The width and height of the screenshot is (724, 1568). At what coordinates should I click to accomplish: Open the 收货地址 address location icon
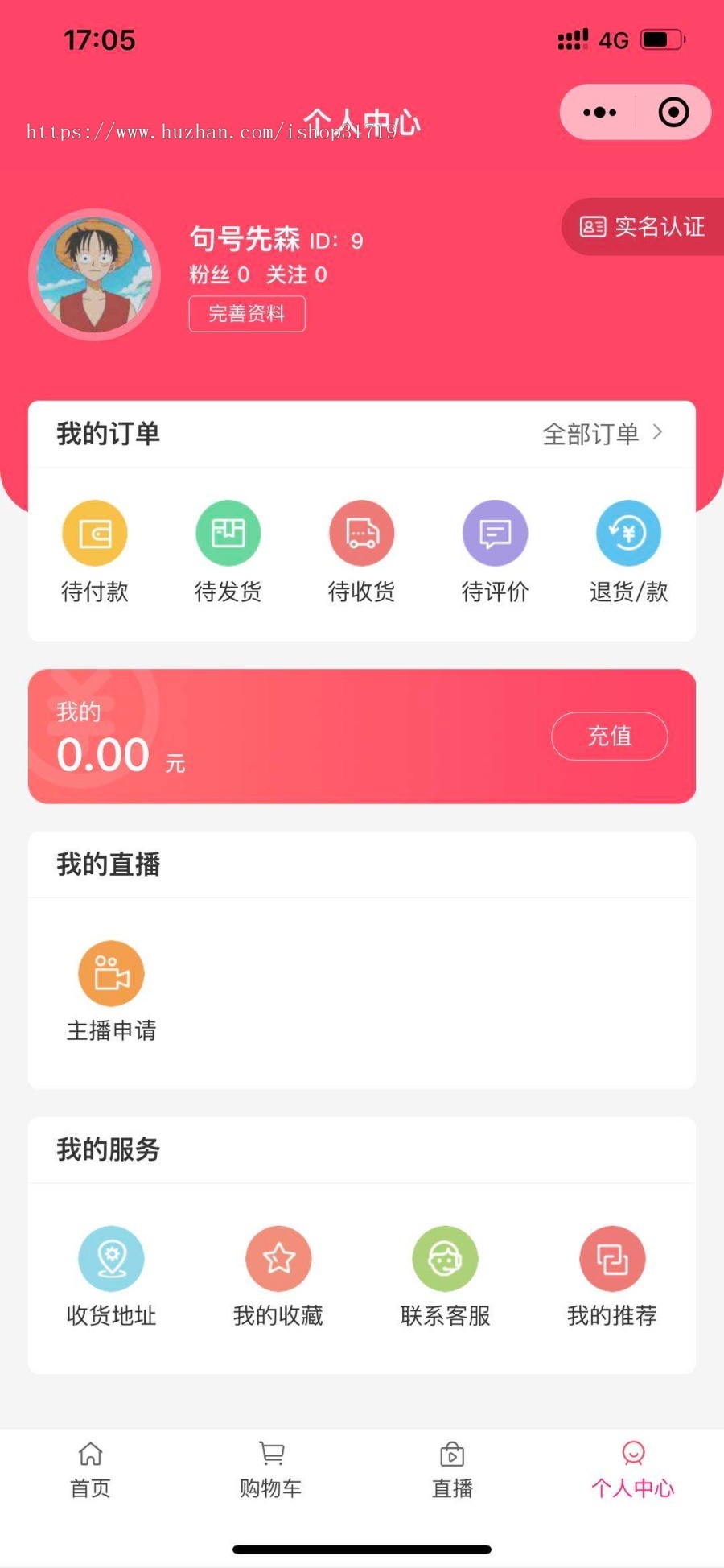click(x=111, y=1258)
